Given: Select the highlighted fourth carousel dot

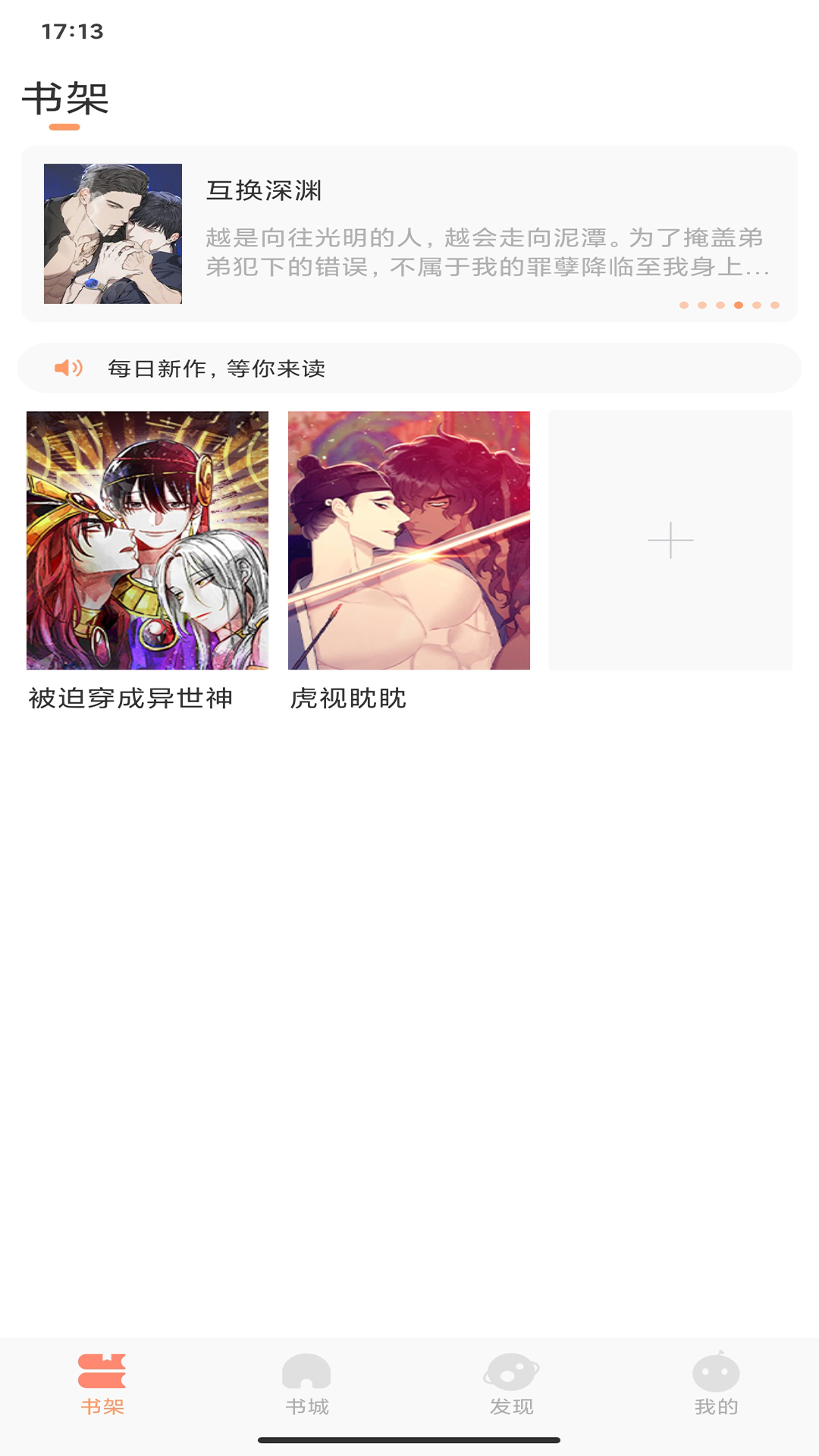Looking at the screenshot, I should point(738,304).
